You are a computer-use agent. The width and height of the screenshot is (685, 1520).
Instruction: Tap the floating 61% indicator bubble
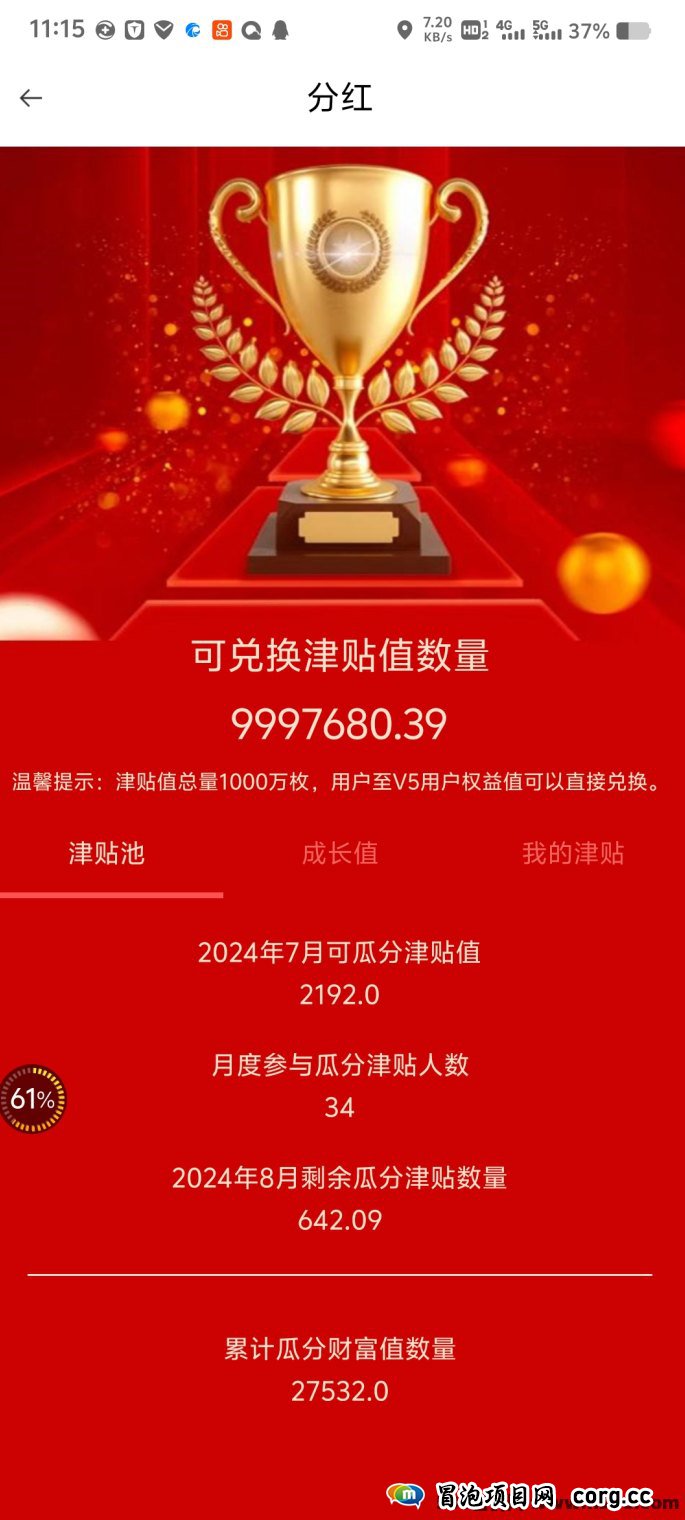pos(33,1100)
